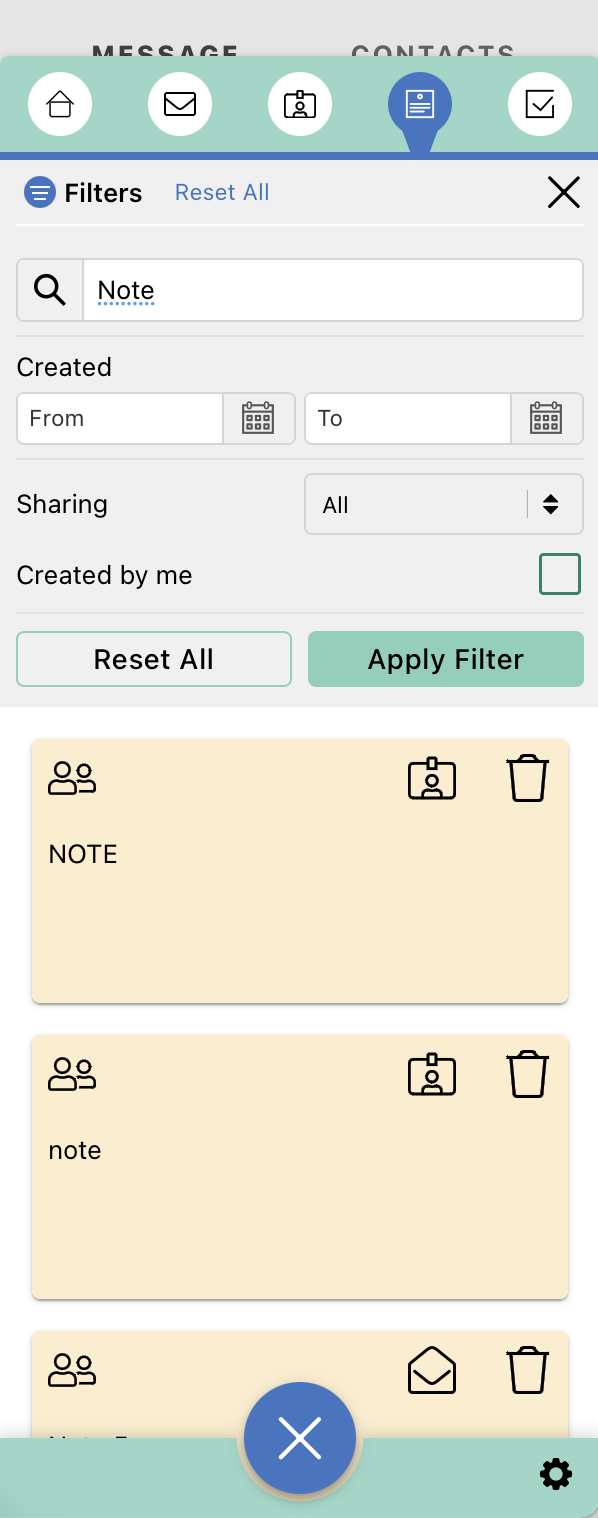The width and height of the screenshot is (598, 1518).
Task: Expand the Sharing dropdown
Action: (444, 504)
